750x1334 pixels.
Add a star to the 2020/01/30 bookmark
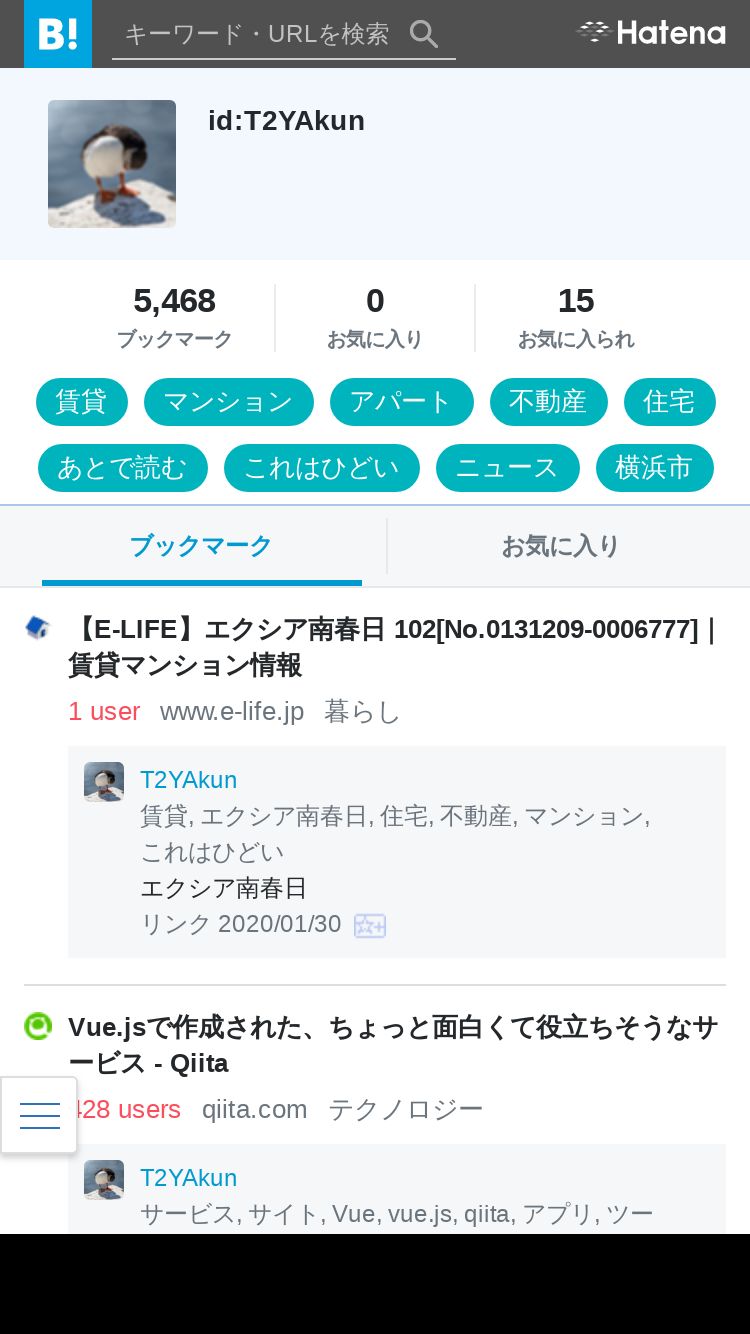370,925
